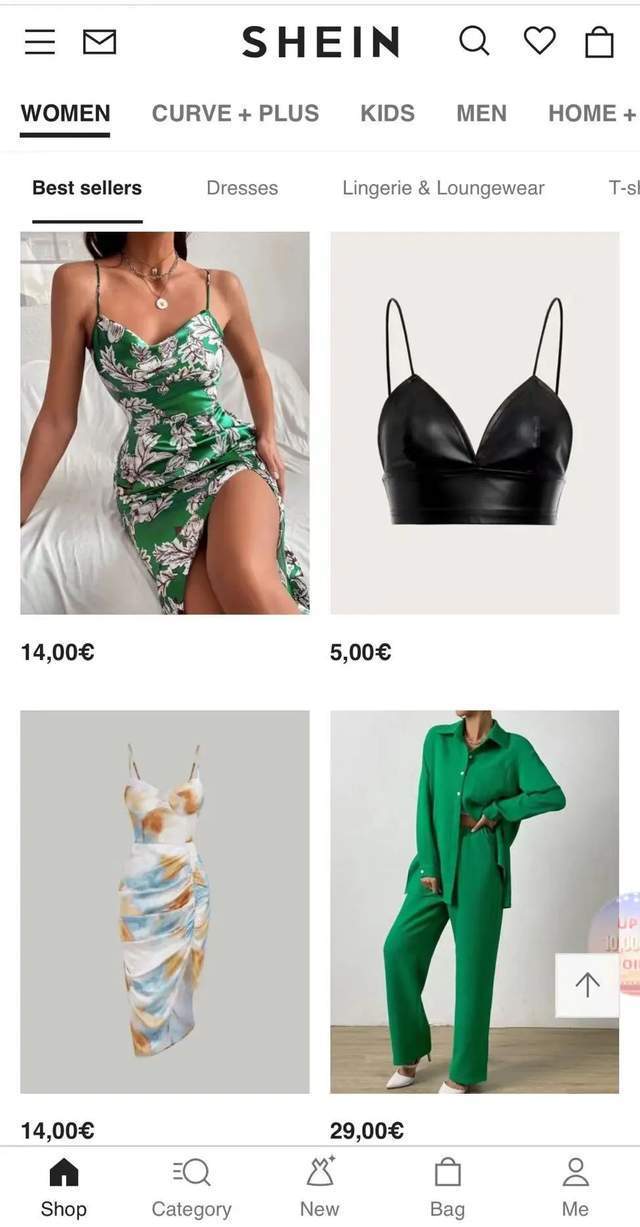Viewport: 640px width, 1227px height.
Task: Open the wishlist heart icon
Action: (540, 41)
